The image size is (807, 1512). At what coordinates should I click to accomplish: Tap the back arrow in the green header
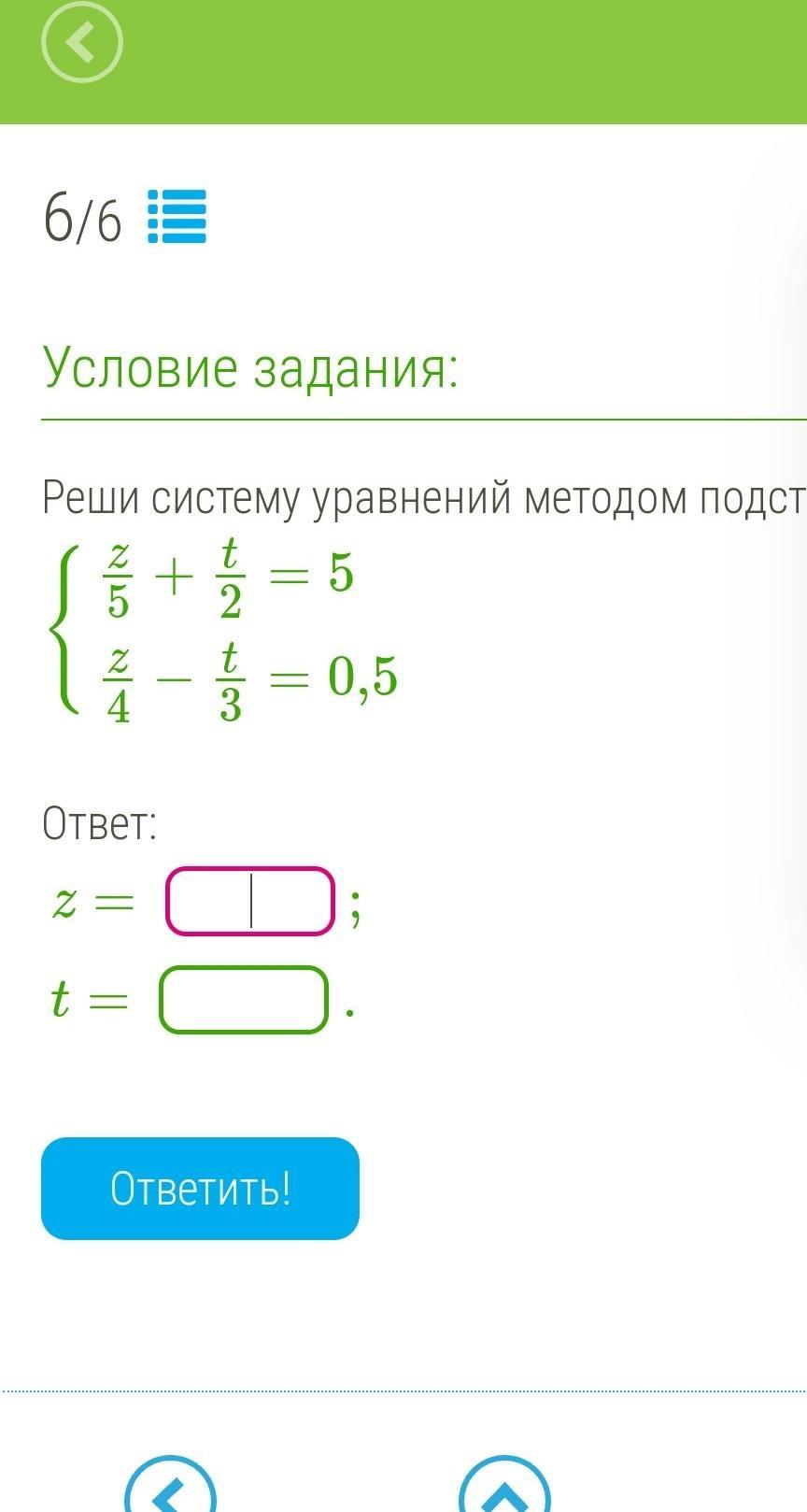click(82, 42)
